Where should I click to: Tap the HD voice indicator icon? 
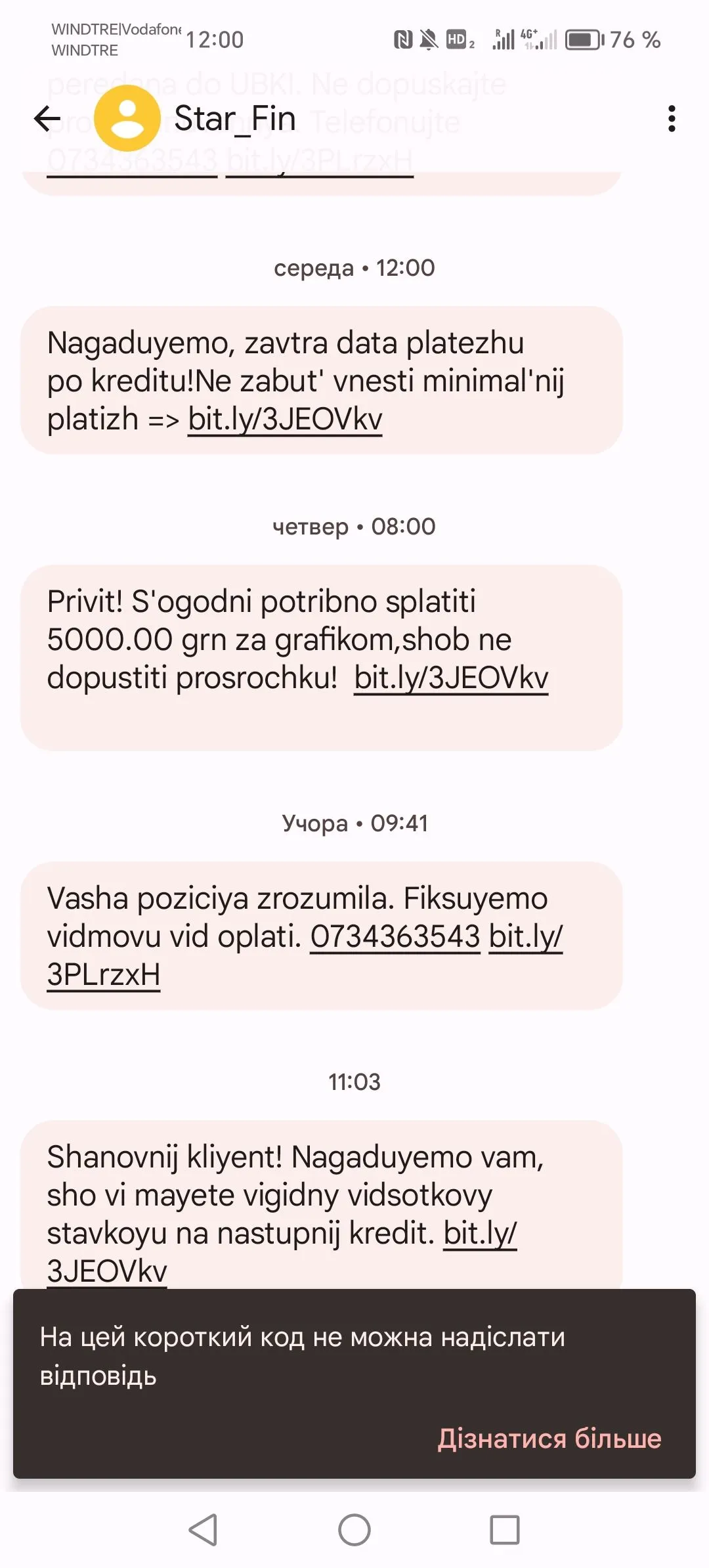[460, 39]
